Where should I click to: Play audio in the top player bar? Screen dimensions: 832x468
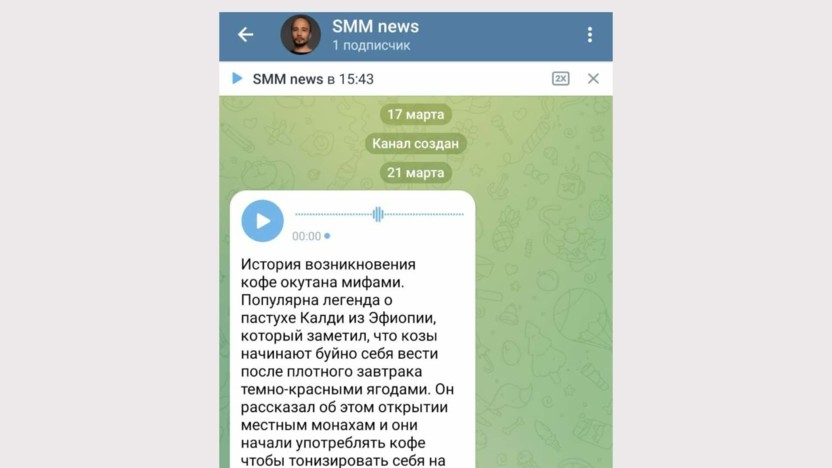pyautogui.click(x=237, y=78)
